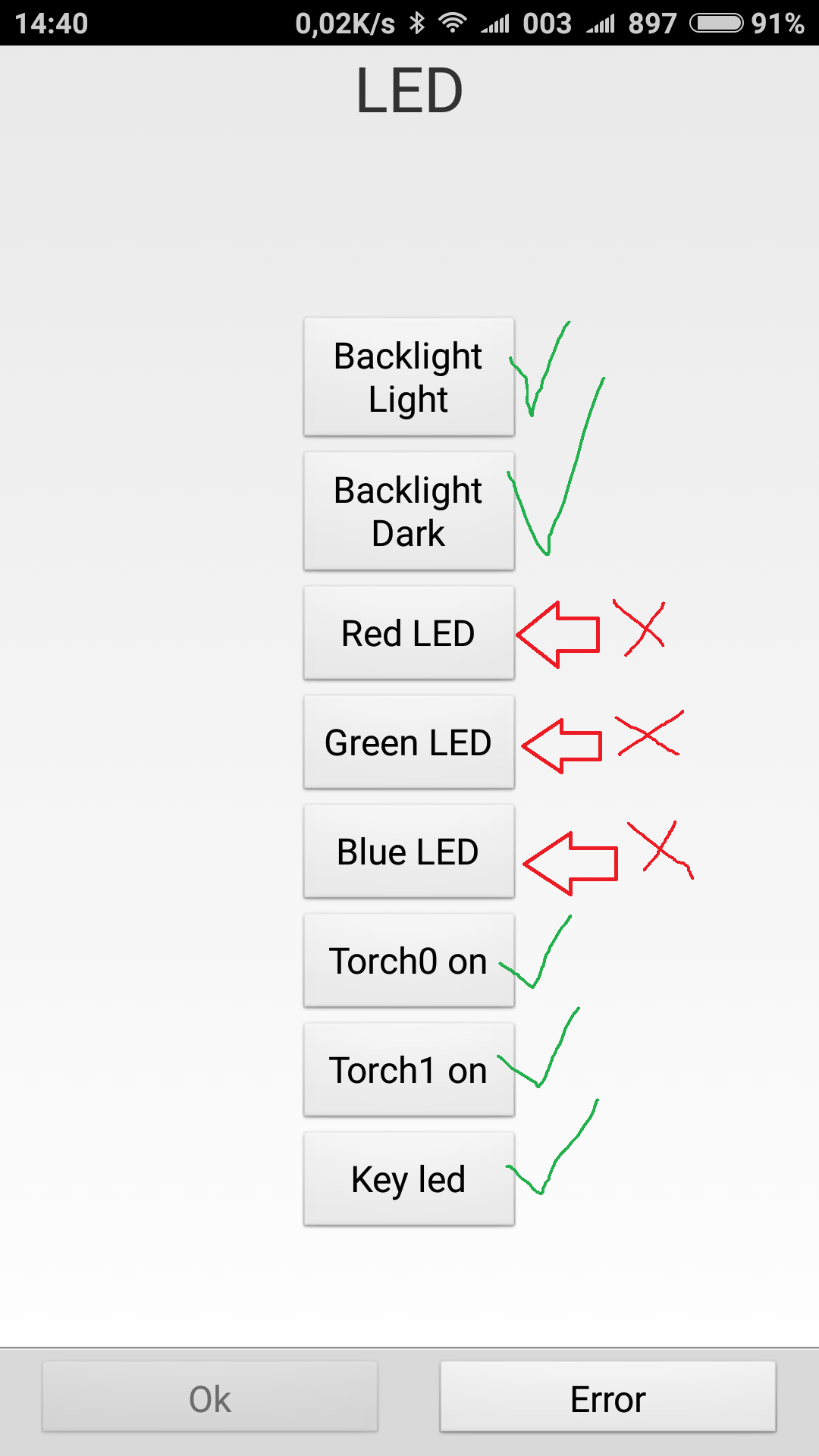Turn on Torch0

tap(409, 961)
